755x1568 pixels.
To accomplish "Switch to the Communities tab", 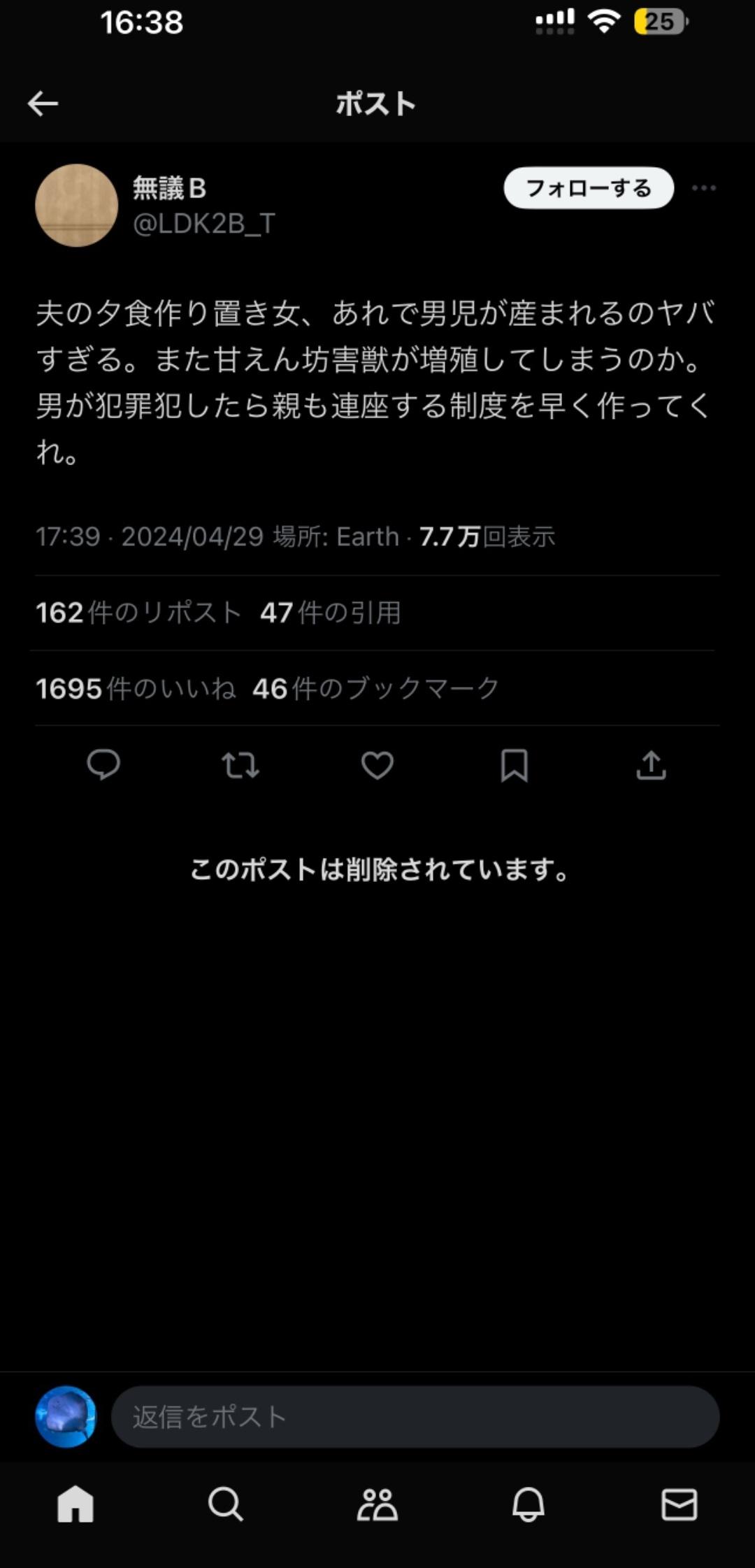I will pos(377,1504).
